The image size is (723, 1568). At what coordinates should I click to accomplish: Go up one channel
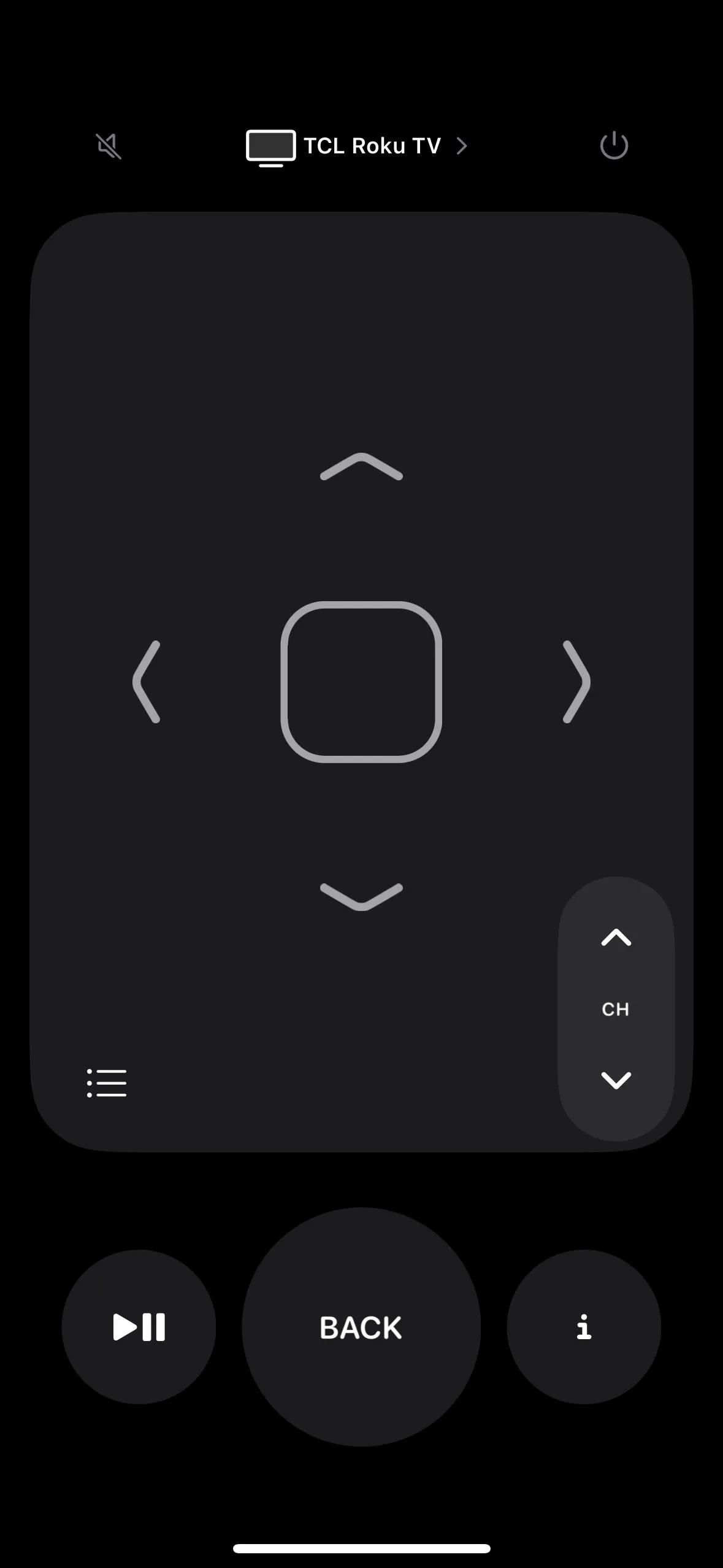click(x=616, y=938)
